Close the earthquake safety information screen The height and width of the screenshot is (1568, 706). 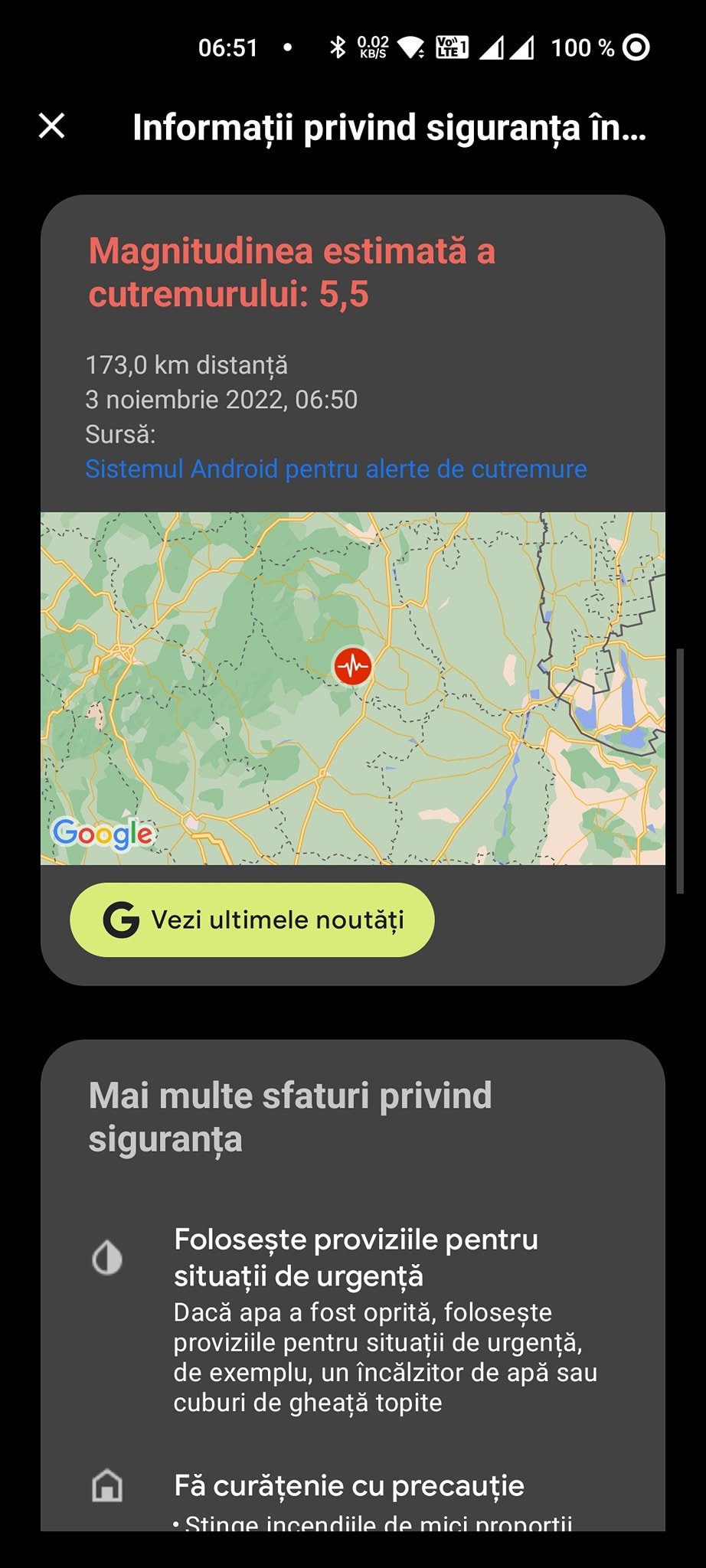pos(51,126)
